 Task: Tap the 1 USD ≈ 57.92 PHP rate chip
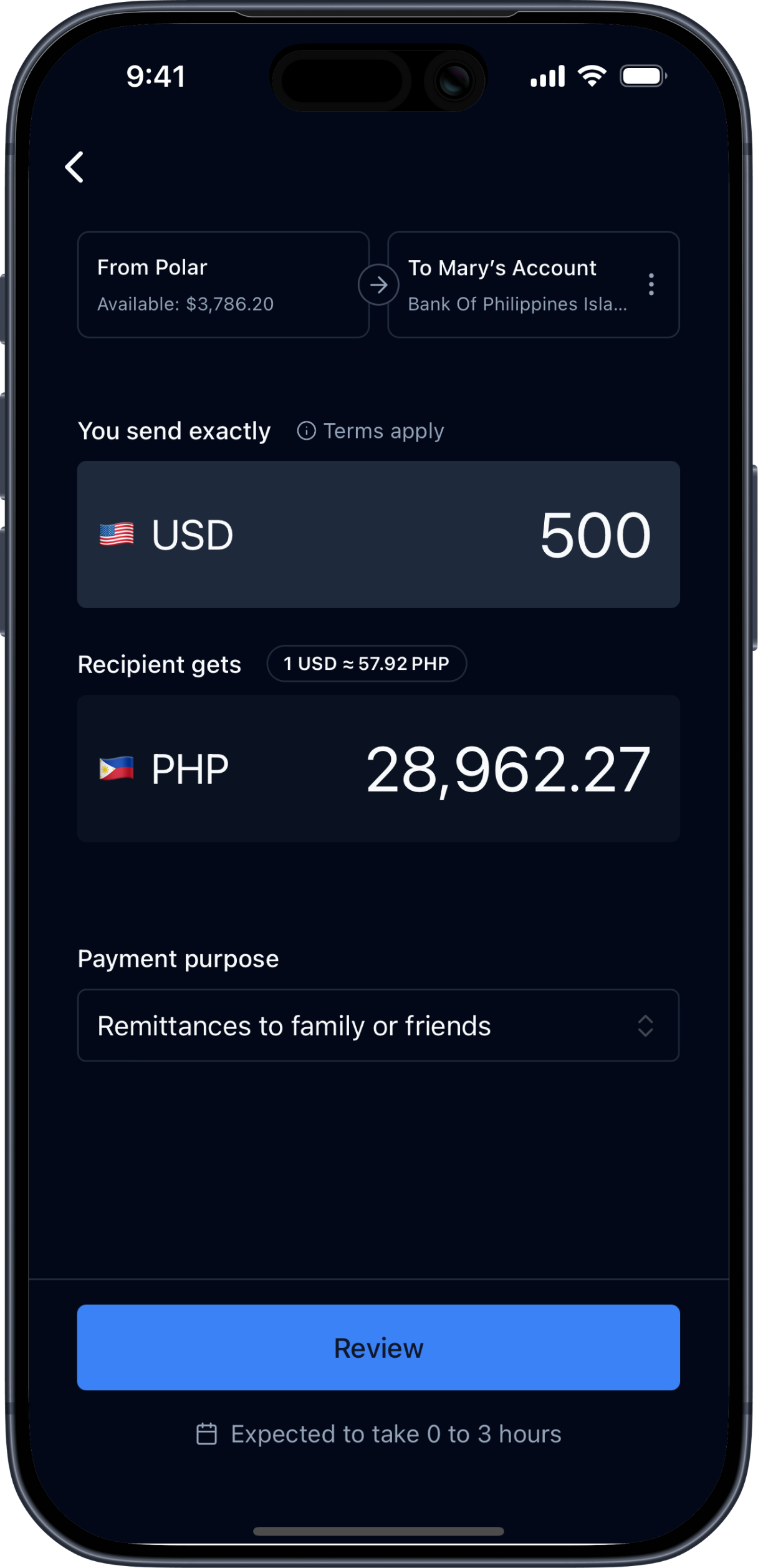[x=367, y=664]
